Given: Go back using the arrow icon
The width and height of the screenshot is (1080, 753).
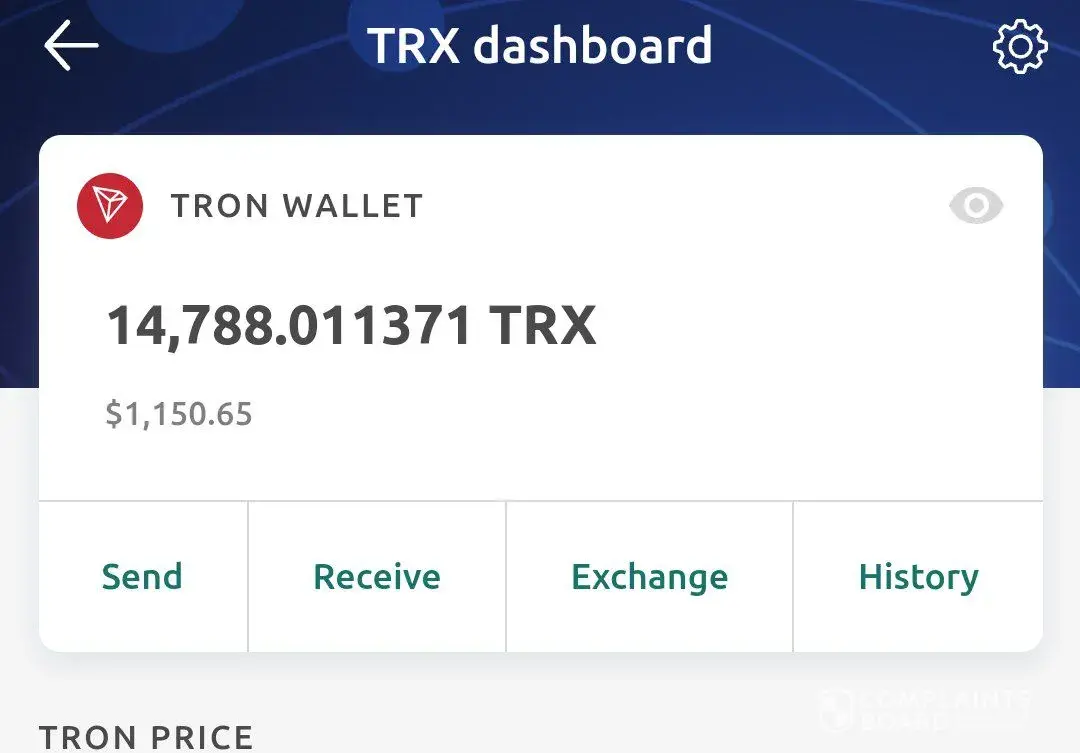Looking at the screenshot, I should 71,46.
